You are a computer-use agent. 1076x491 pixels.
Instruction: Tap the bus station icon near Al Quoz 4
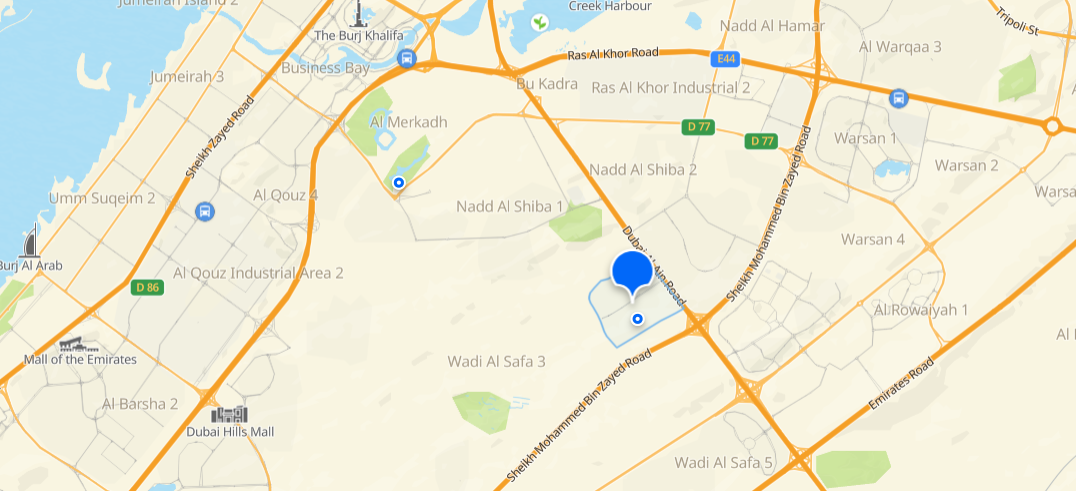pyautogui.click(x=205, y=211)
